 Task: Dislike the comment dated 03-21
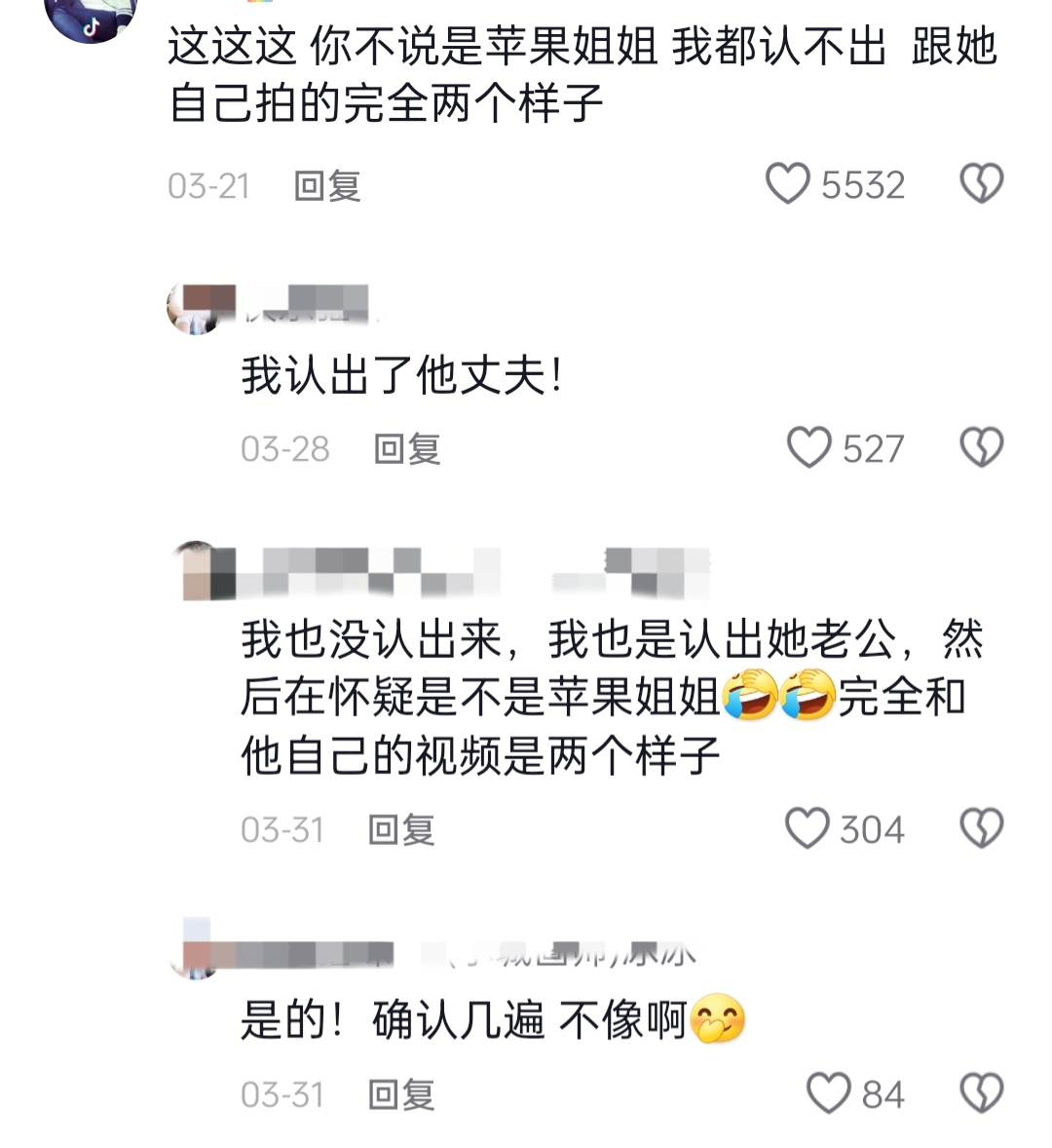point(981,183)
